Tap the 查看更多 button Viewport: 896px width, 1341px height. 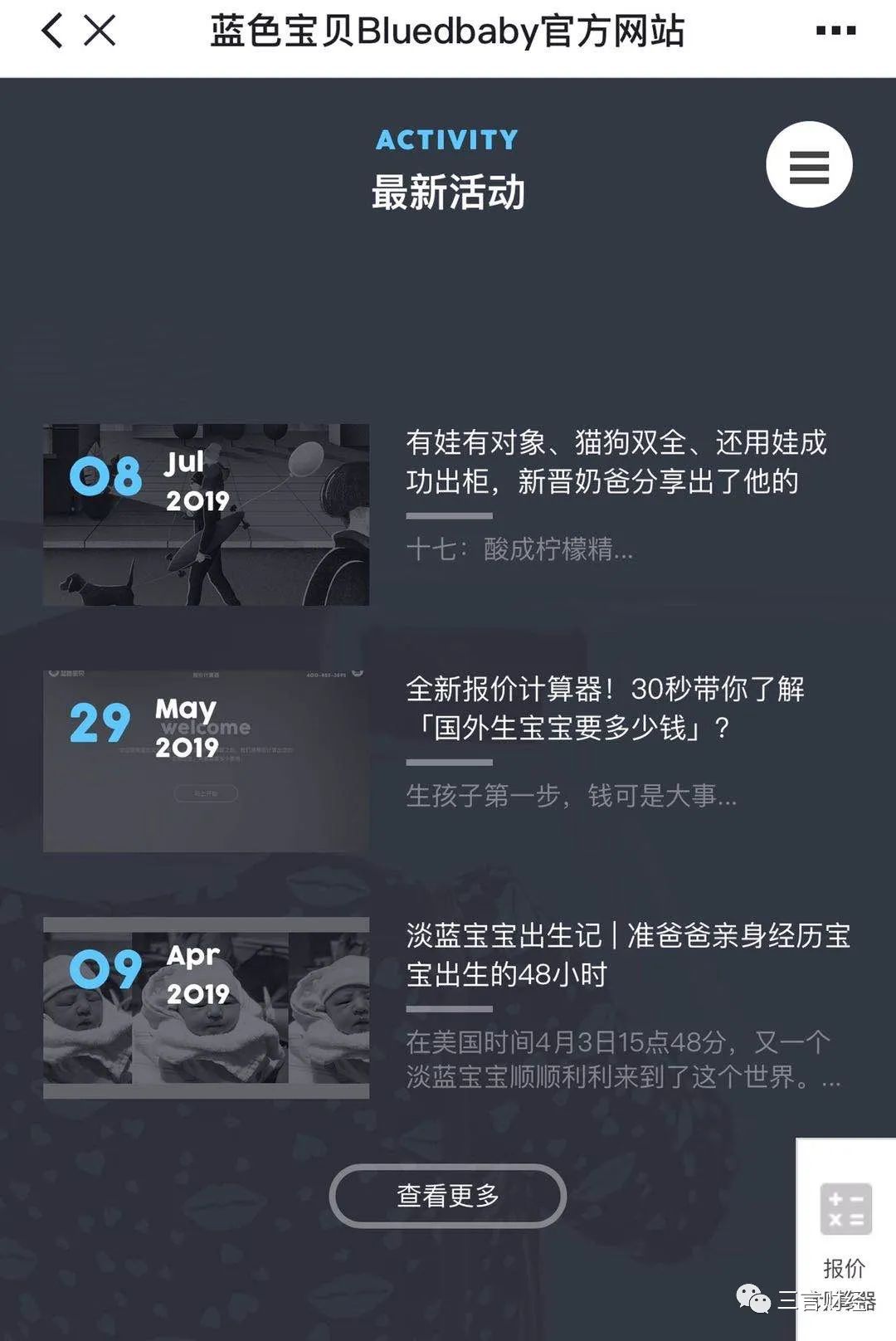pos(448,1196)
